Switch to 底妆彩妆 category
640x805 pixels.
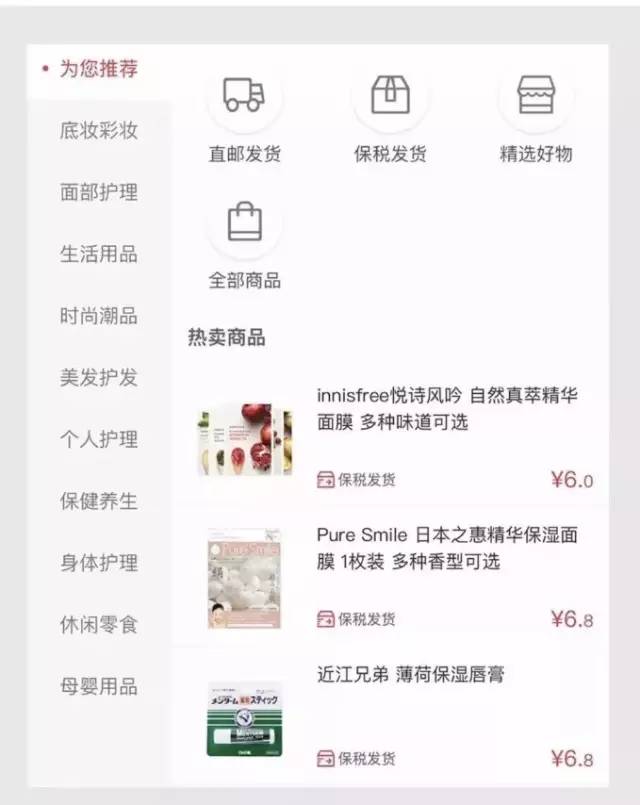point(98,131)
